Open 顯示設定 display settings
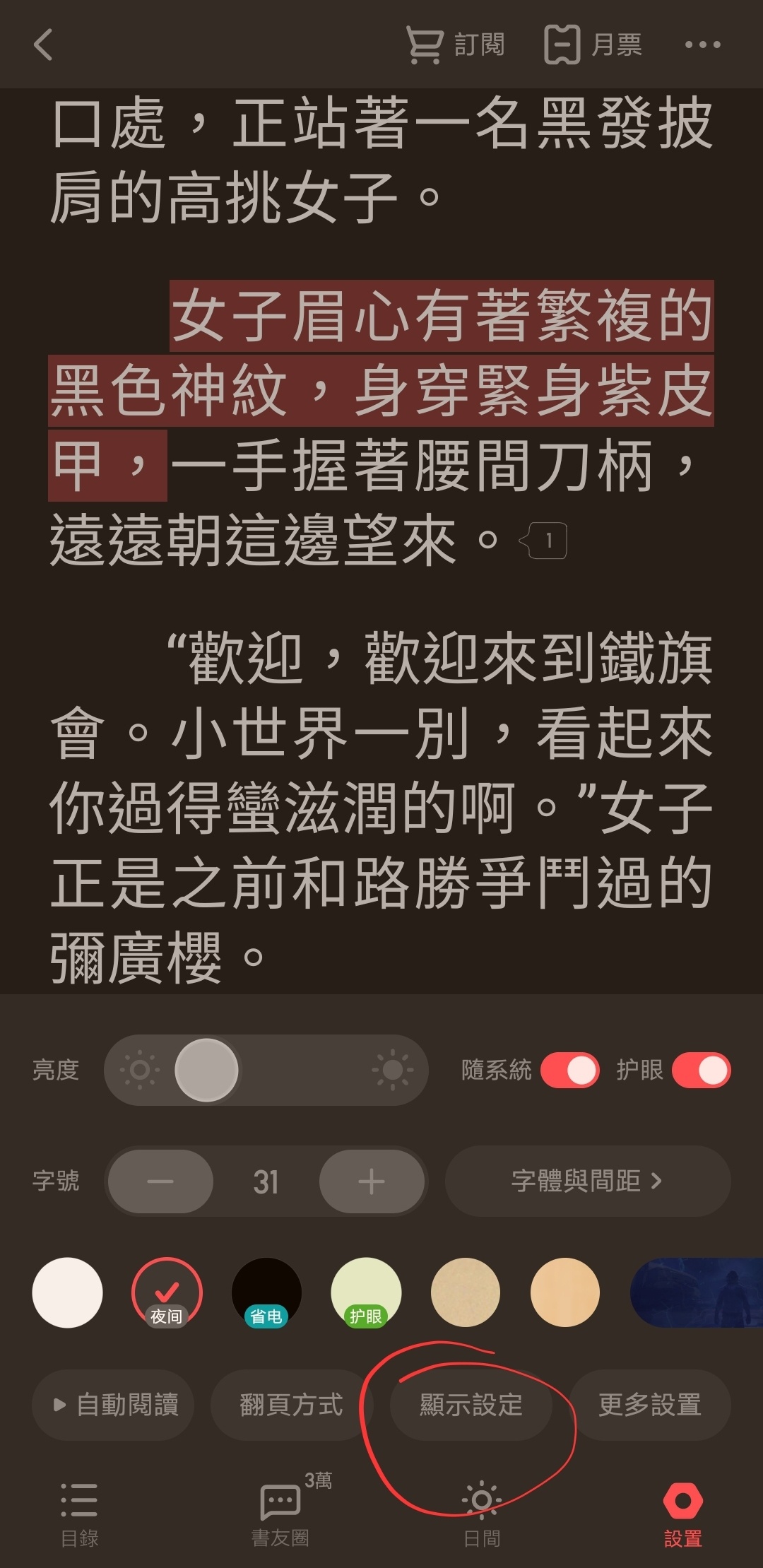Screen dimensions: 763x1568 (x=471, y=1405)
